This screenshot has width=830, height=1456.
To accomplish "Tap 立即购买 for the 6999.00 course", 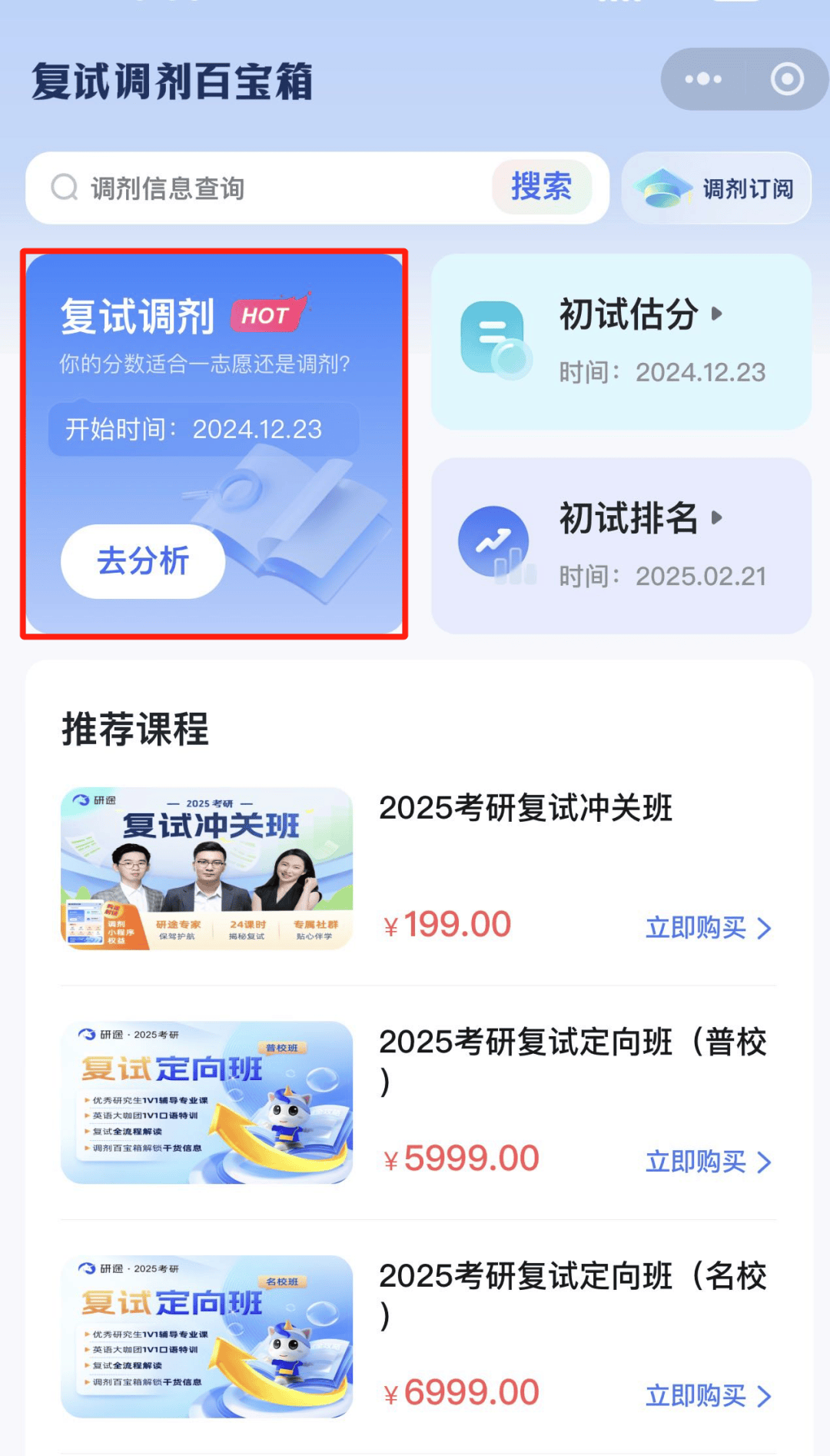I will click(x=707, y=1395).
